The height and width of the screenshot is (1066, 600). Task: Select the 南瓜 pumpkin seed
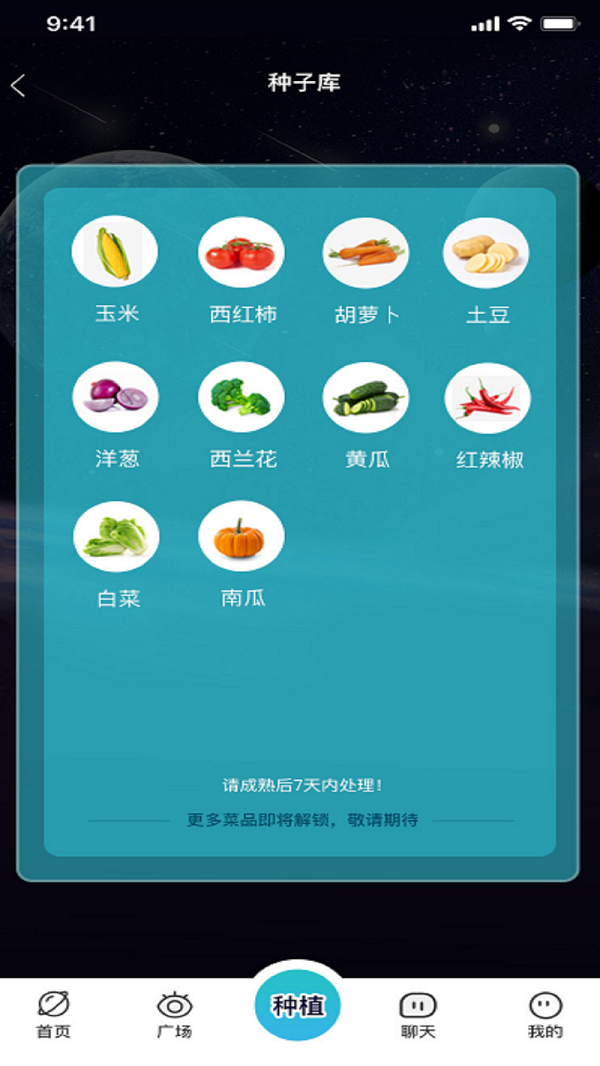pos(242,537)
